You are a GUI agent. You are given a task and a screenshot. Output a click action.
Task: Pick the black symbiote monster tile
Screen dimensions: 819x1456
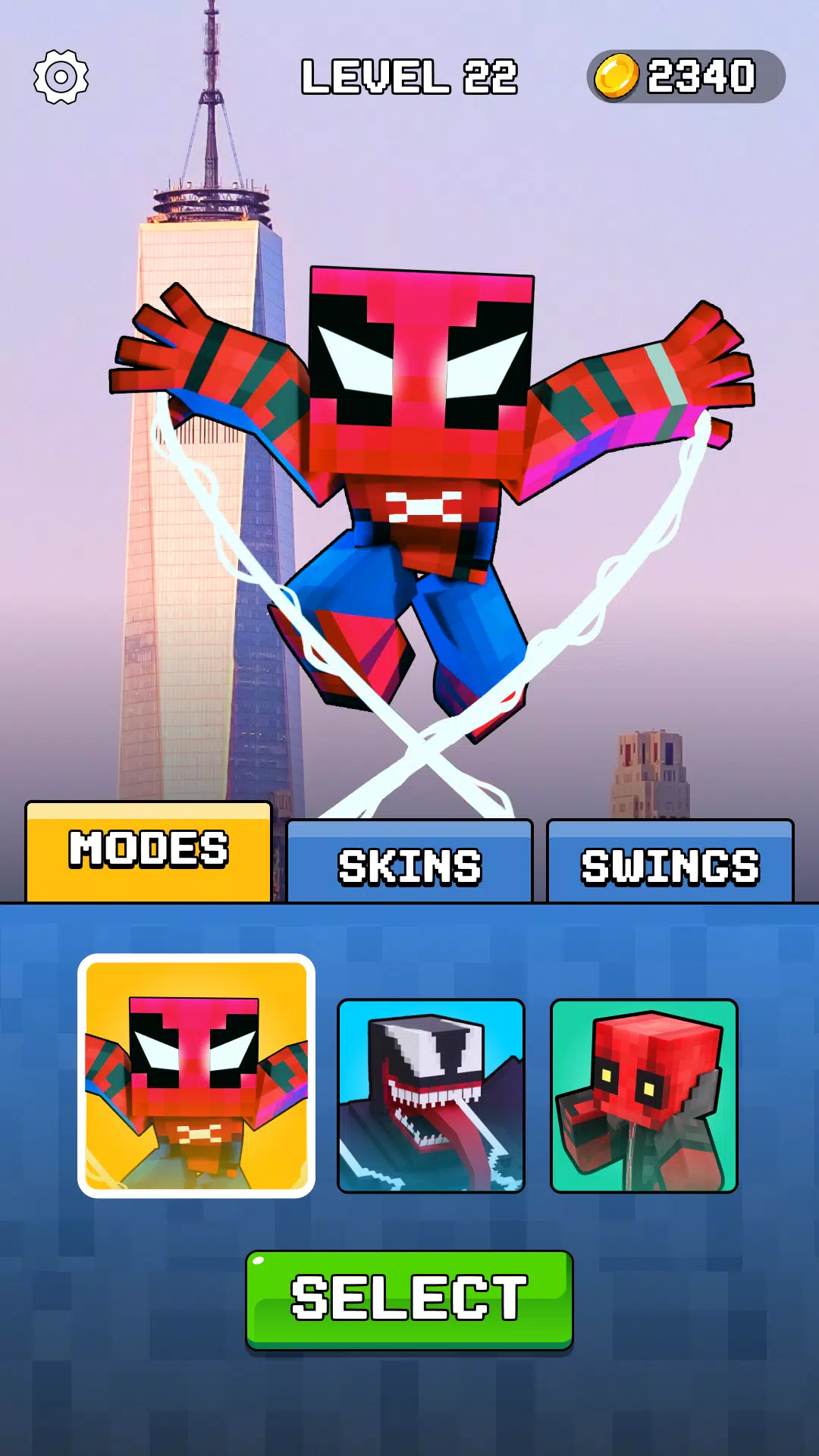click(x=431, y=1096)
